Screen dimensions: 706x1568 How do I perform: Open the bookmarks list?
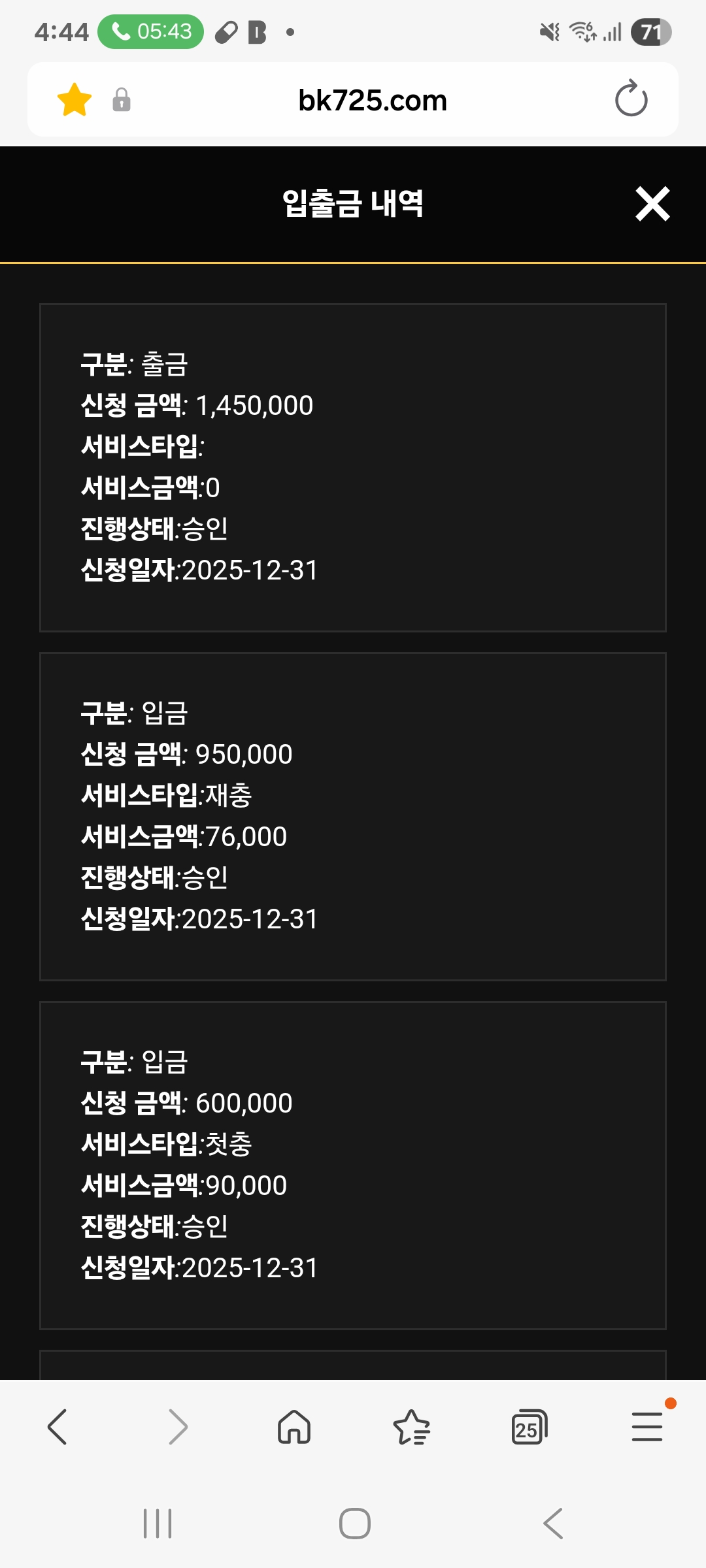tap(412, 1426)
